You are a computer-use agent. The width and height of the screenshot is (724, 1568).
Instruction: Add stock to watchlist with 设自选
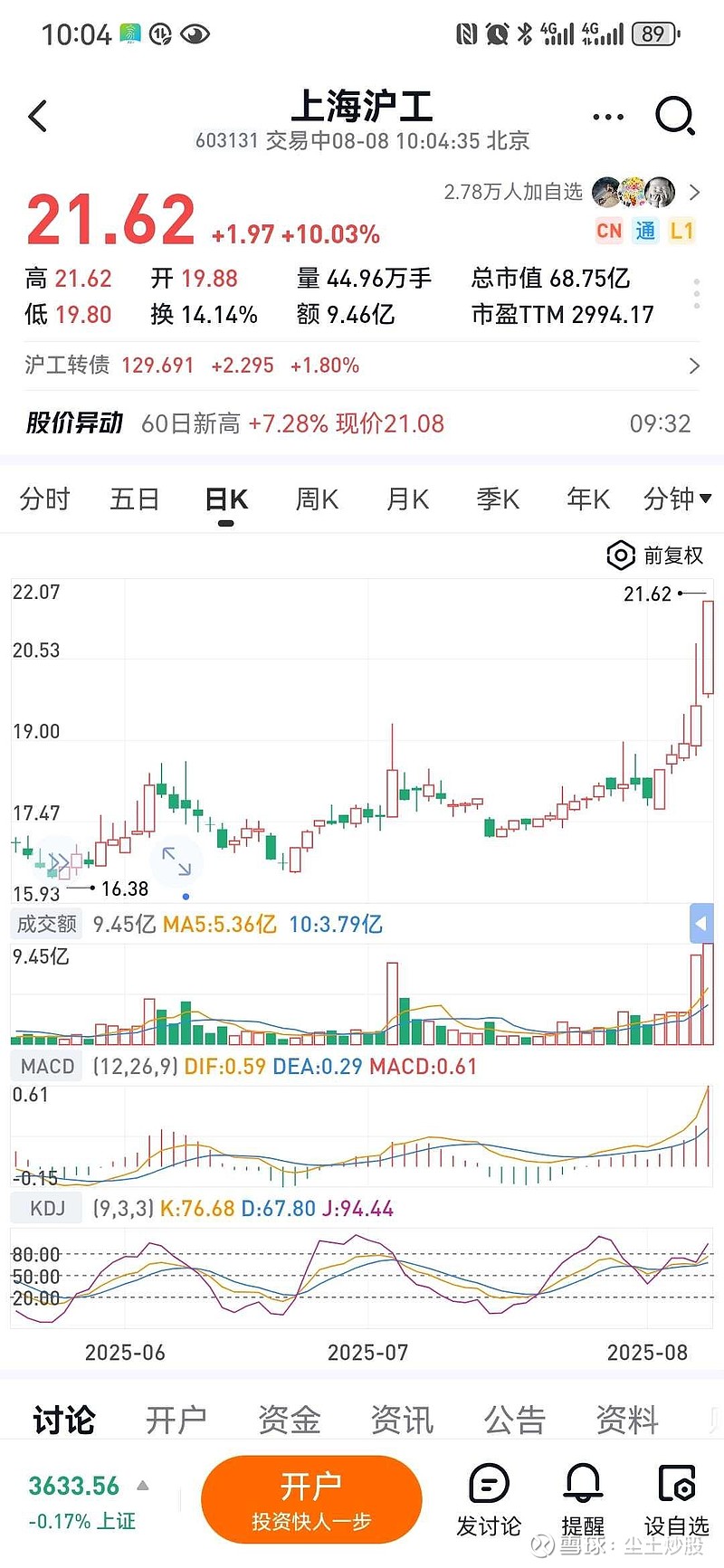[x=677, y=1500]
